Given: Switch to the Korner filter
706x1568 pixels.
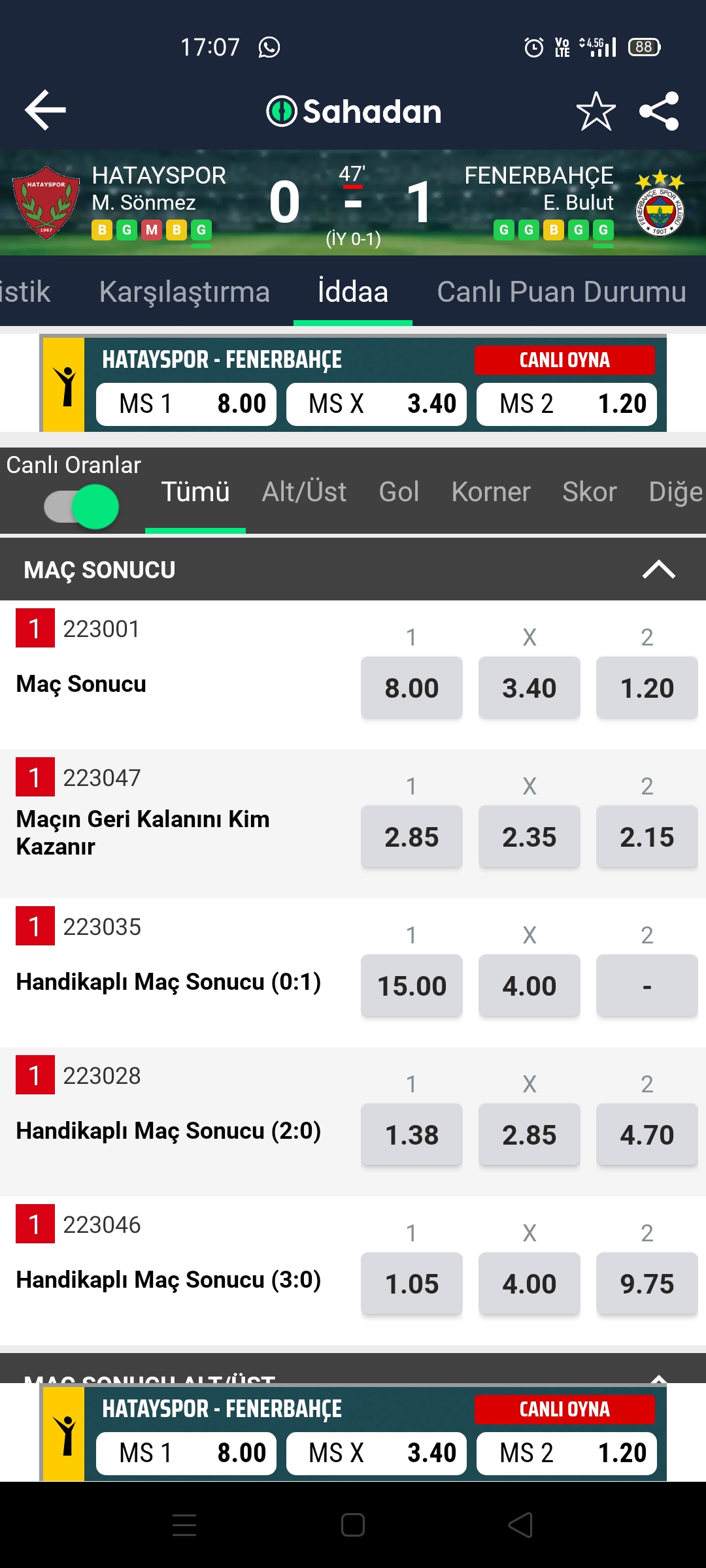Looking at the screenshot, I should (x=491, y=492).
